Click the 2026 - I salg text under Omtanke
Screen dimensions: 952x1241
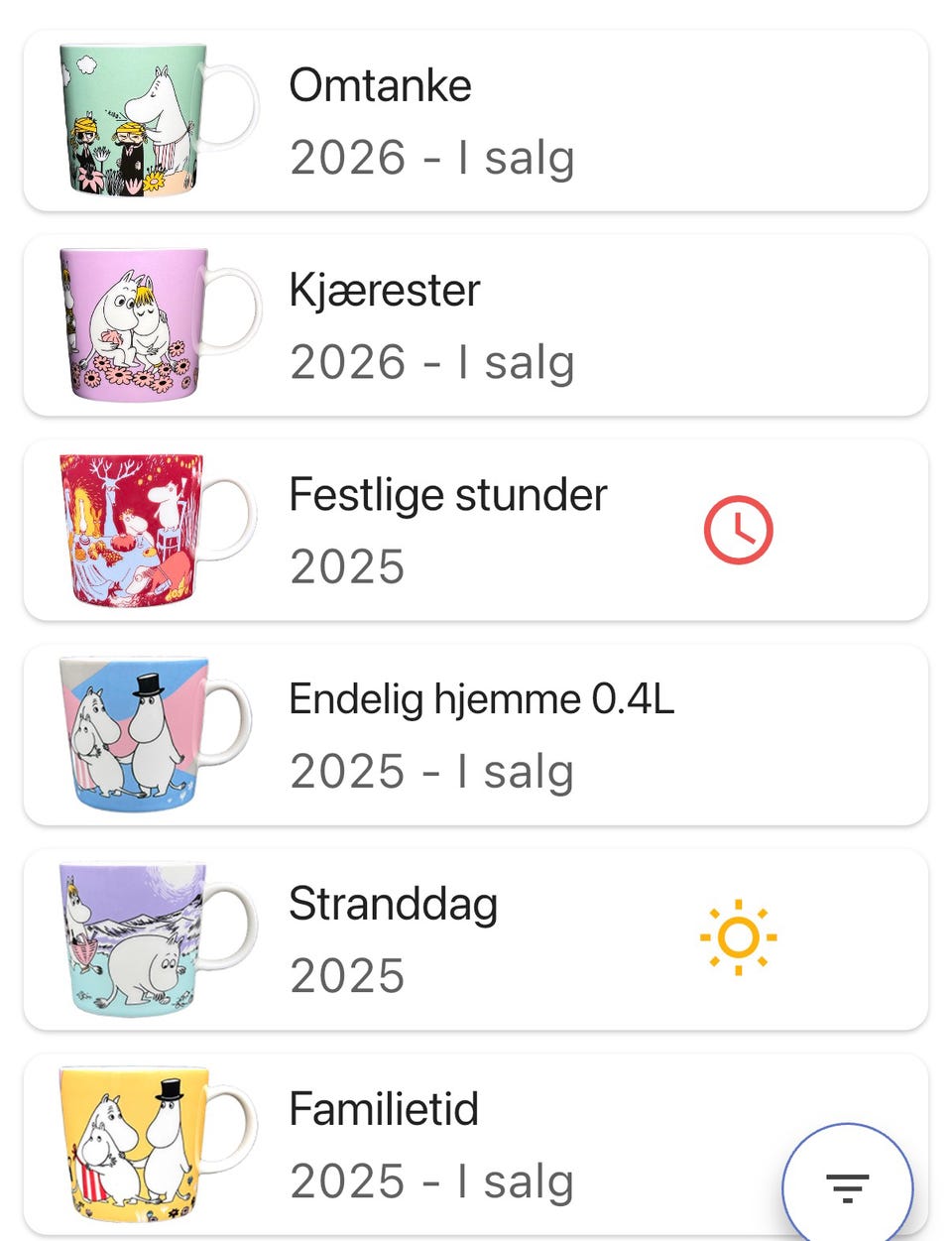pyautogui.click(x=431, y=157)
